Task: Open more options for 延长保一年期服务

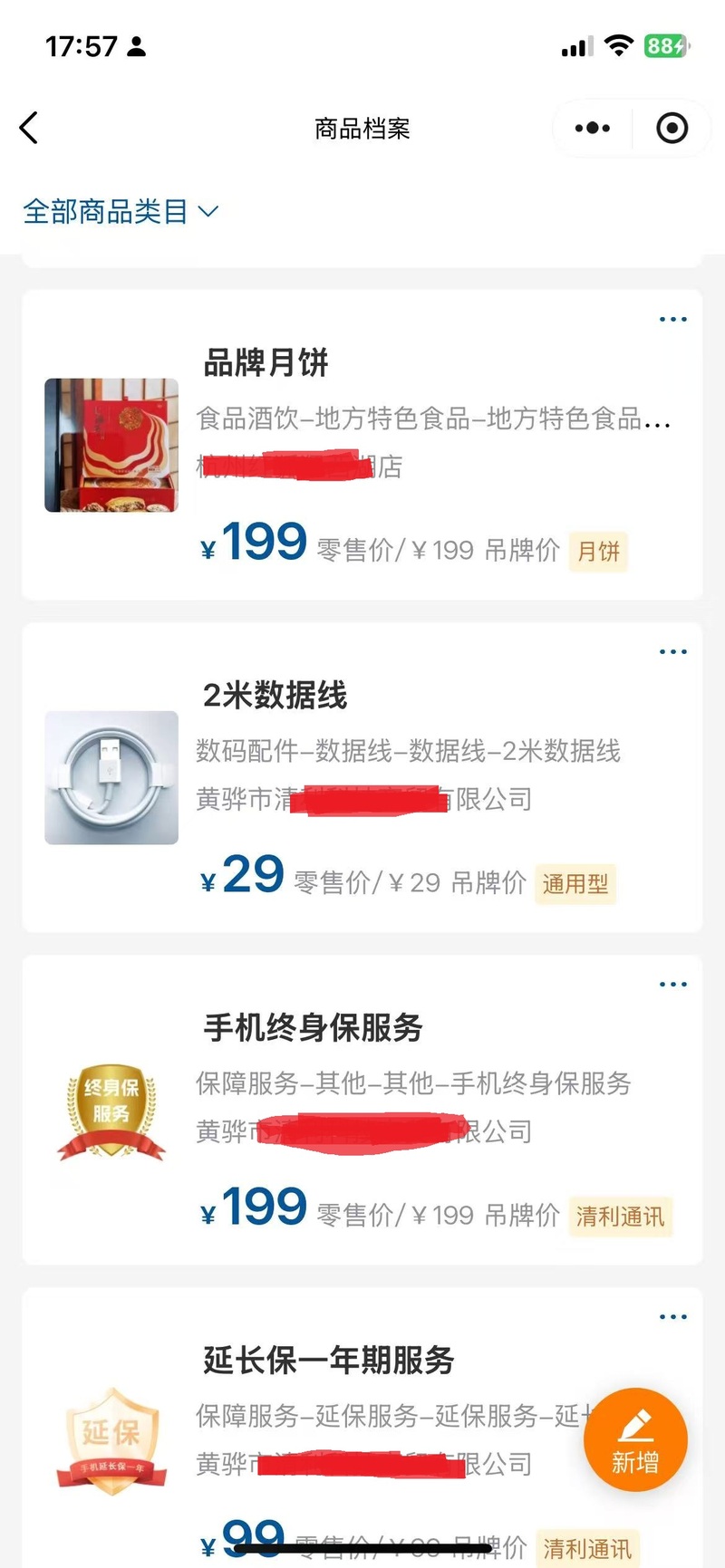Action: 672,1316
